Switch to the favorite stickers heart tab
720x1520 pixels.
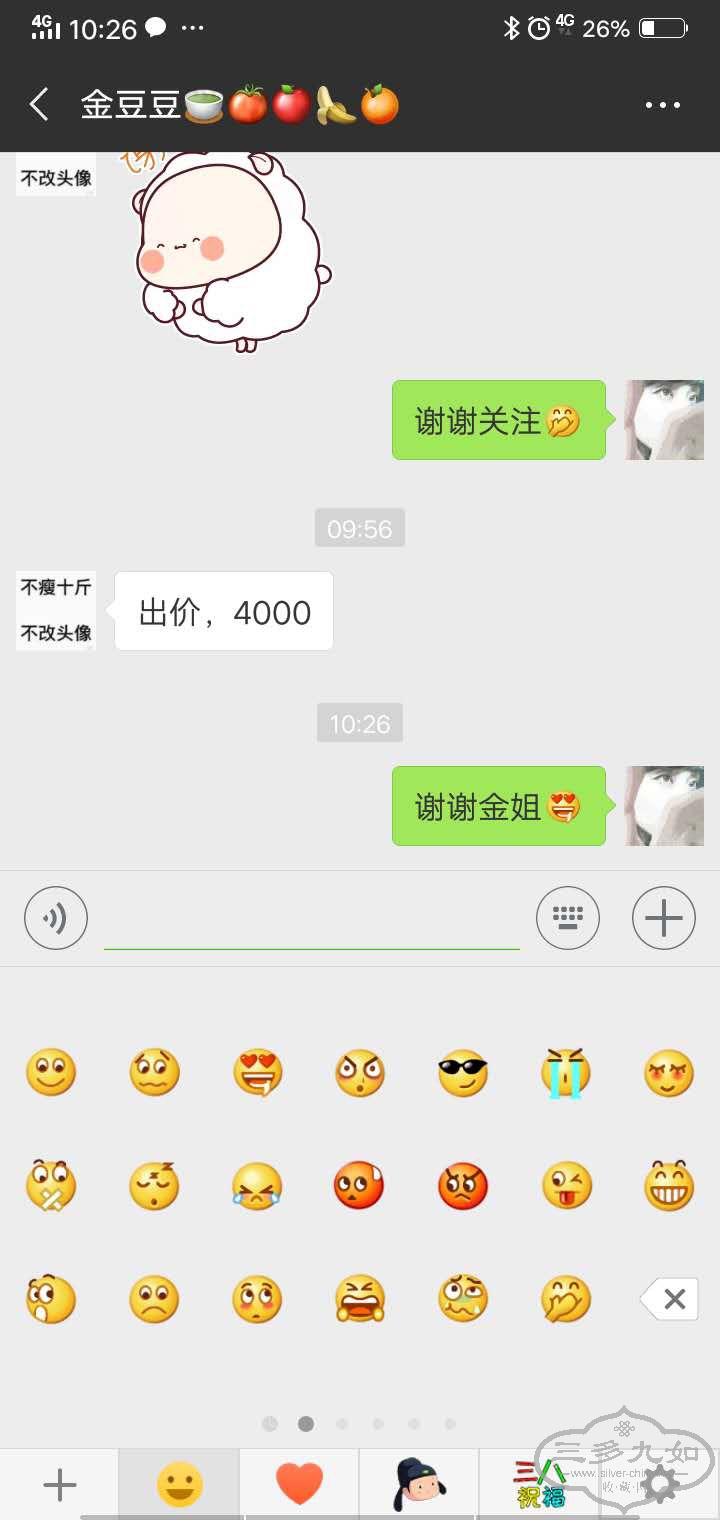[x=299, y=1485]
